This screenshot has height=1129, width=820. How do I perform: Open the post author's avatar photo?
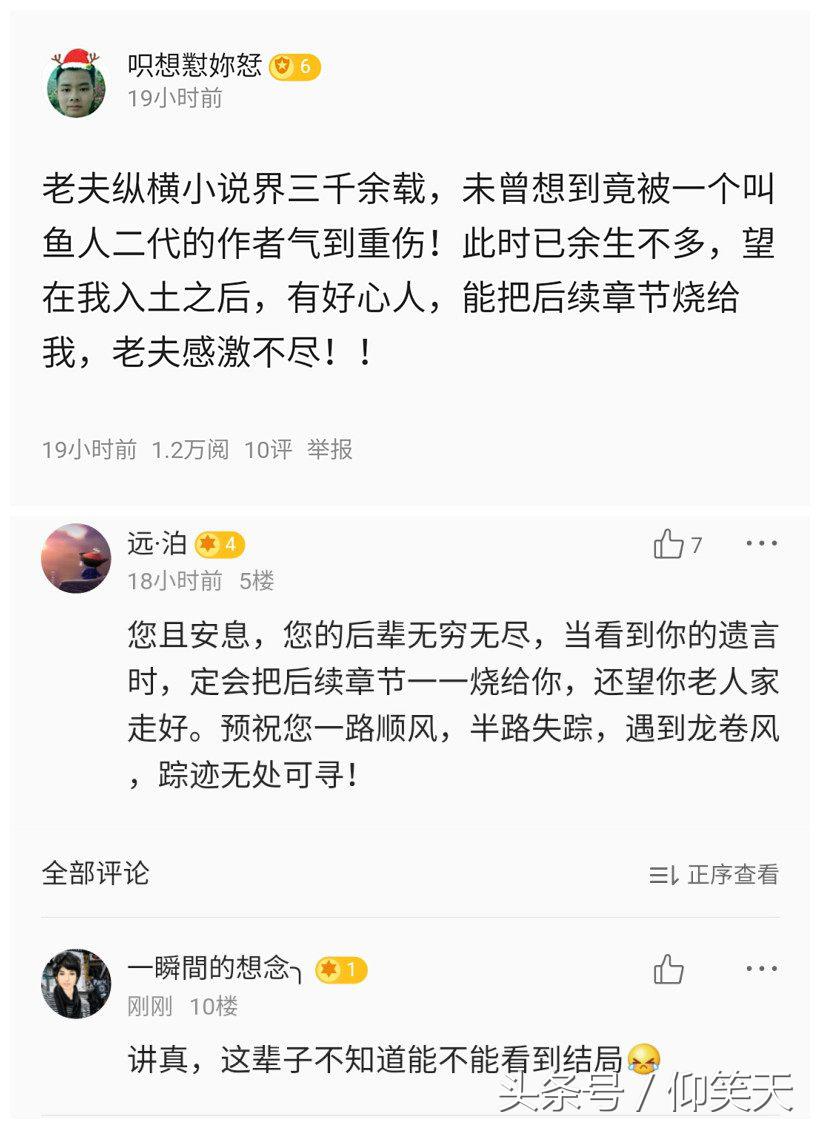pyautogui.click(x=76, y=83)
